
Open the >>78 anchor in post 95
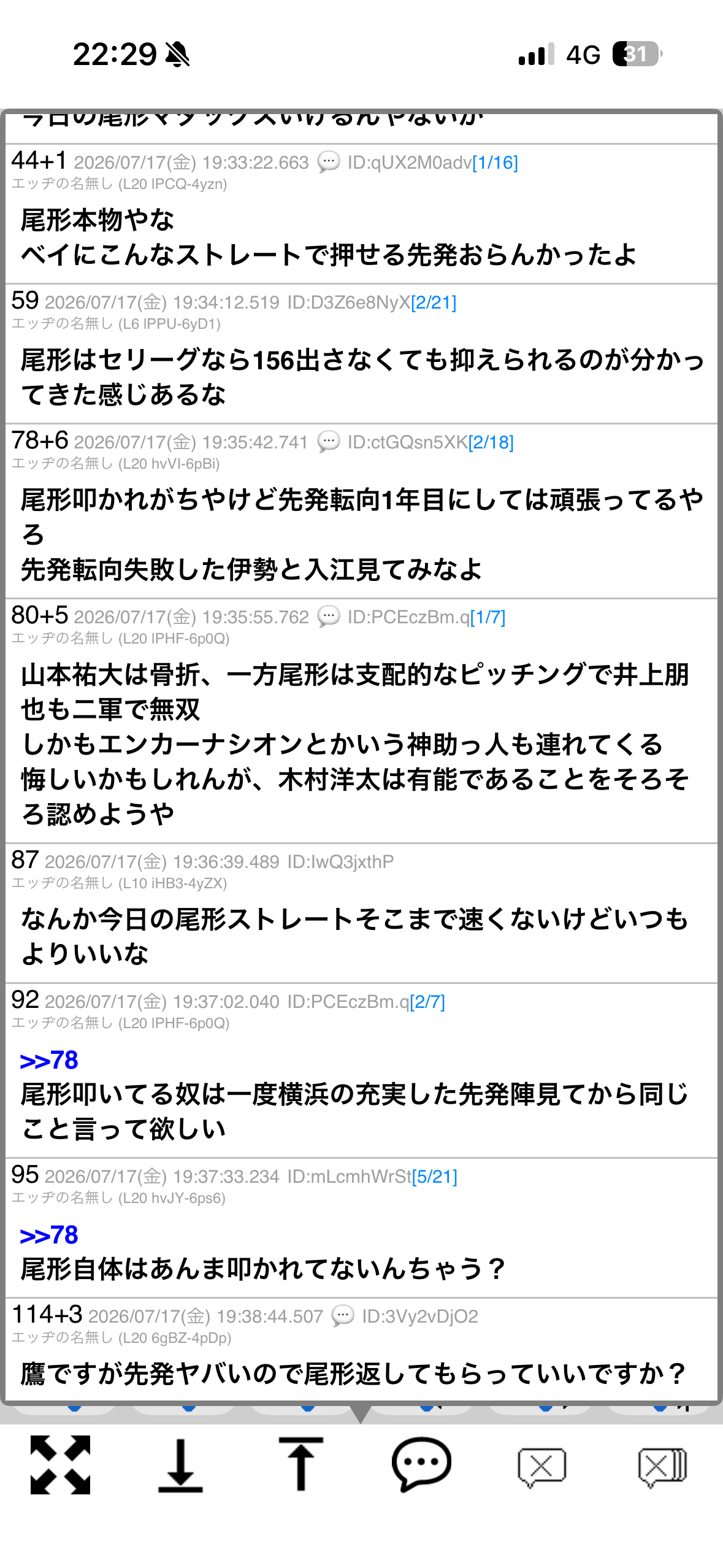click(x=49, y=1235)
